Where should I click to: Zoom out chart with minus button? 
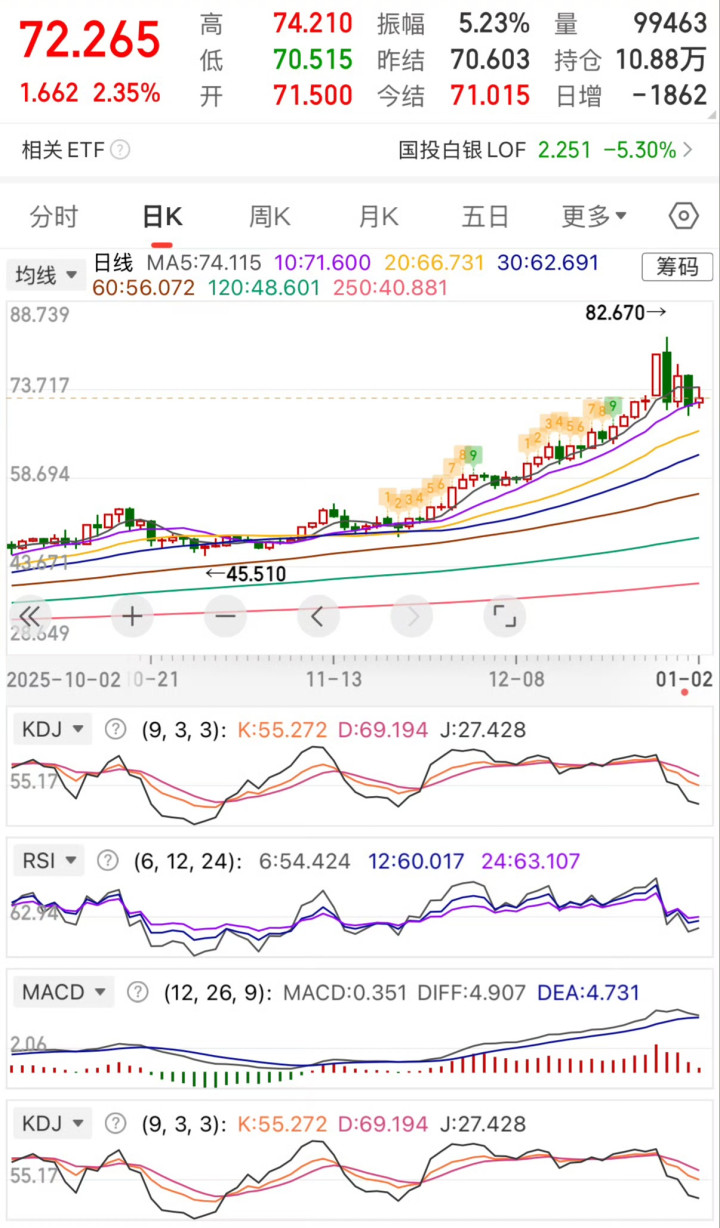coord(225,617)
